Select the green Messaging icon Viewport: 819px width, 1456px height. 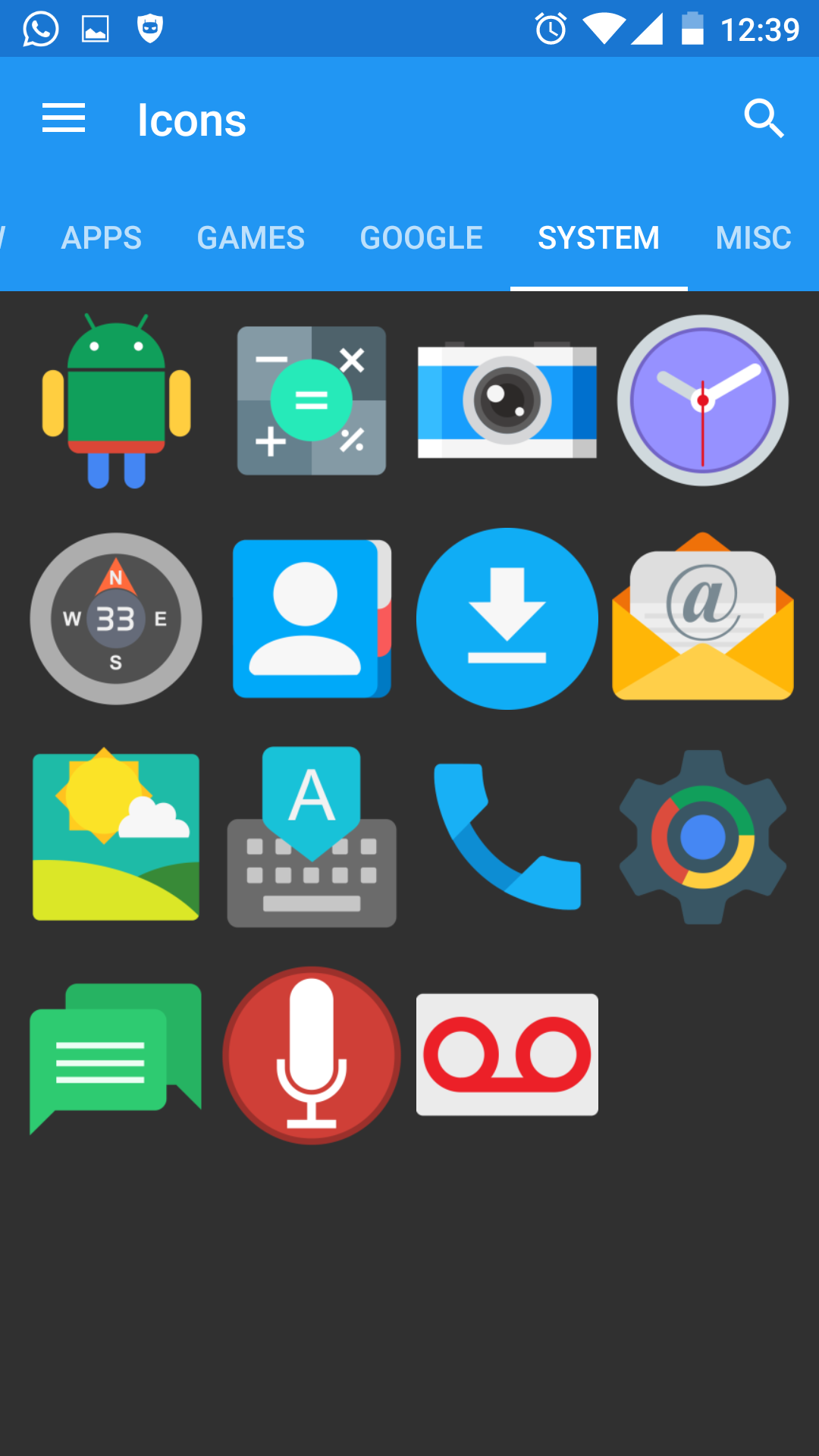[x=115, y=1056]
